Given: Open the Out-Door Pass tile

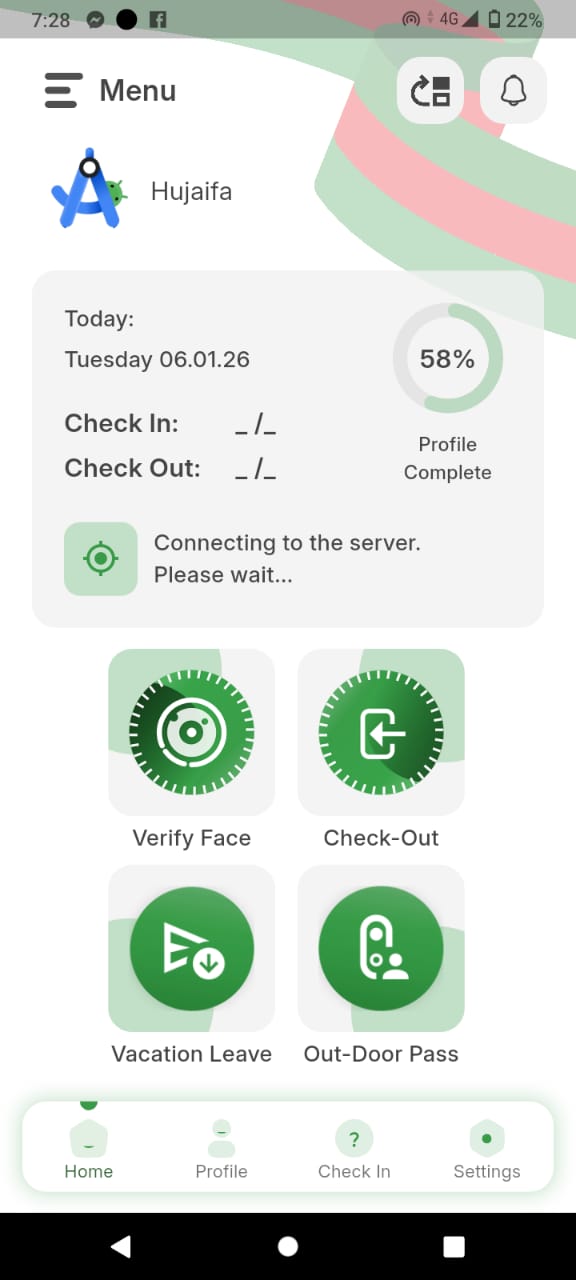Looking at the screenshot, I should pyautogui.click(x=381, y=948).
